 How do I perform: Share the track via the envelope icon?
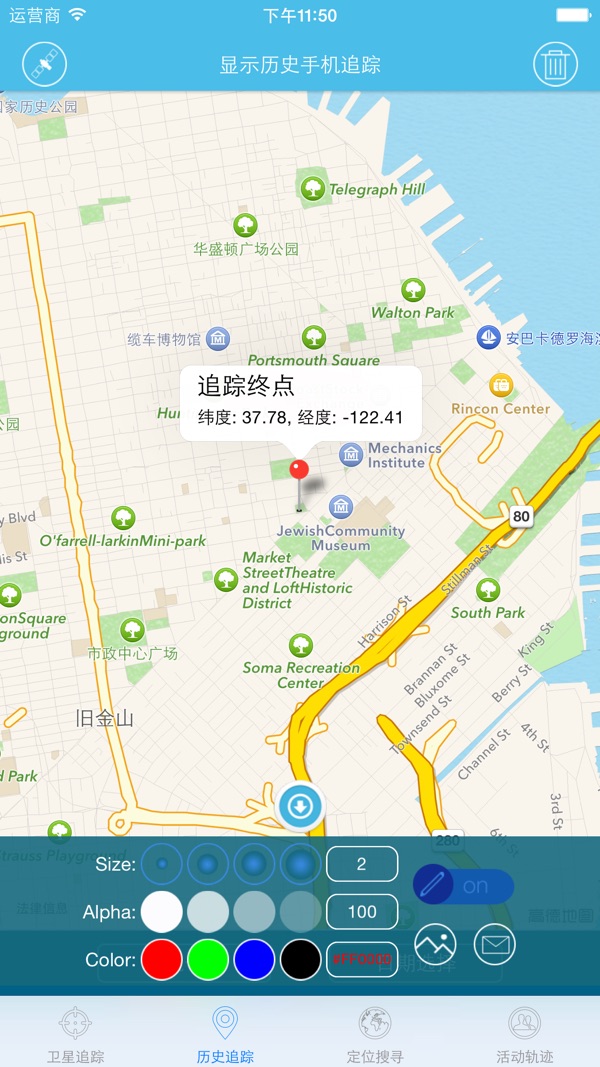494,944
